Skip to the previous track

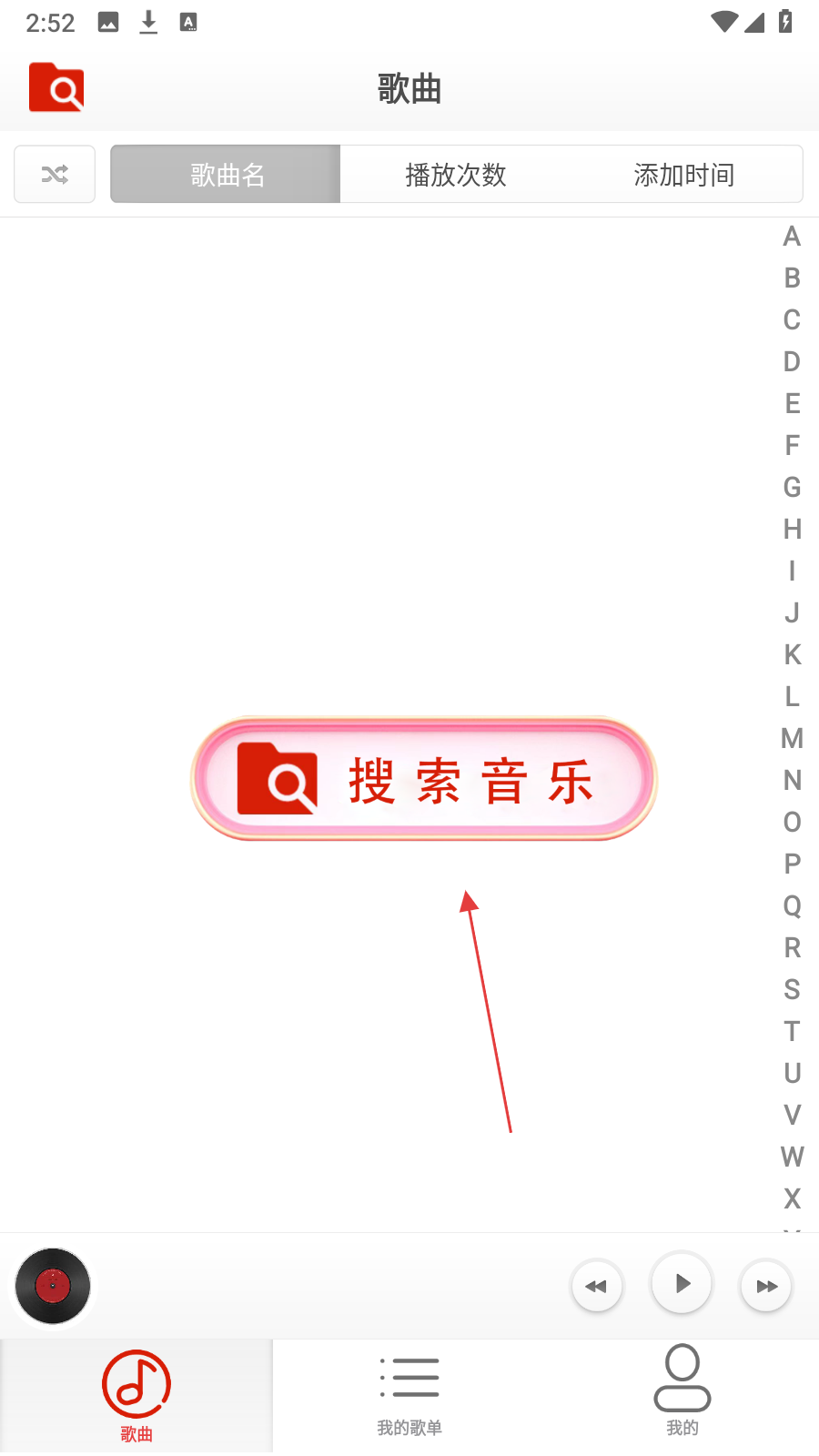(597, 1286)
